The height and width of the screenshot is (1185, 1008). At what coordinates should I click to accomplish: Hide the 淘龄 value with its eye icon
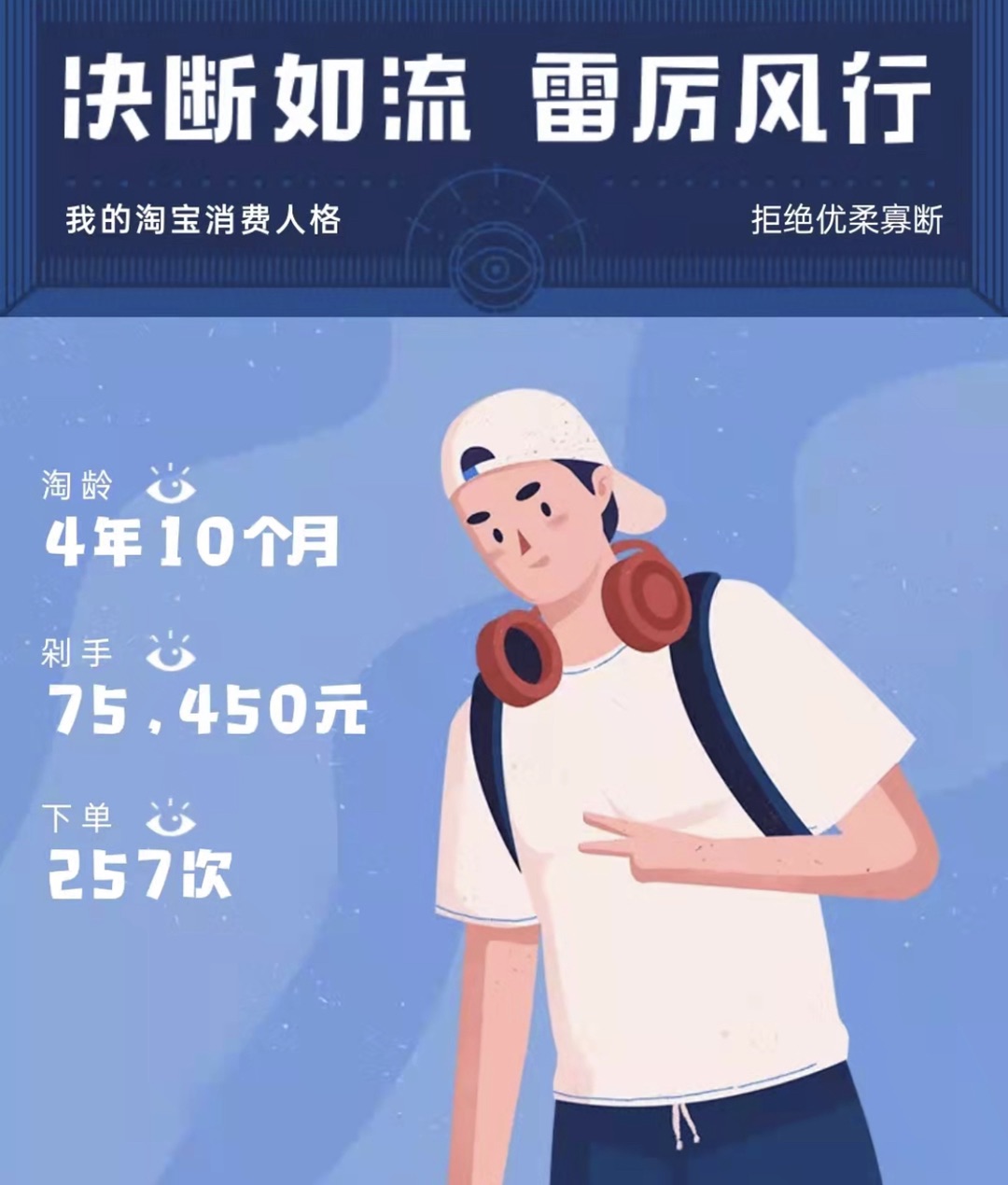pyautogui.click(x=171, y=485)
